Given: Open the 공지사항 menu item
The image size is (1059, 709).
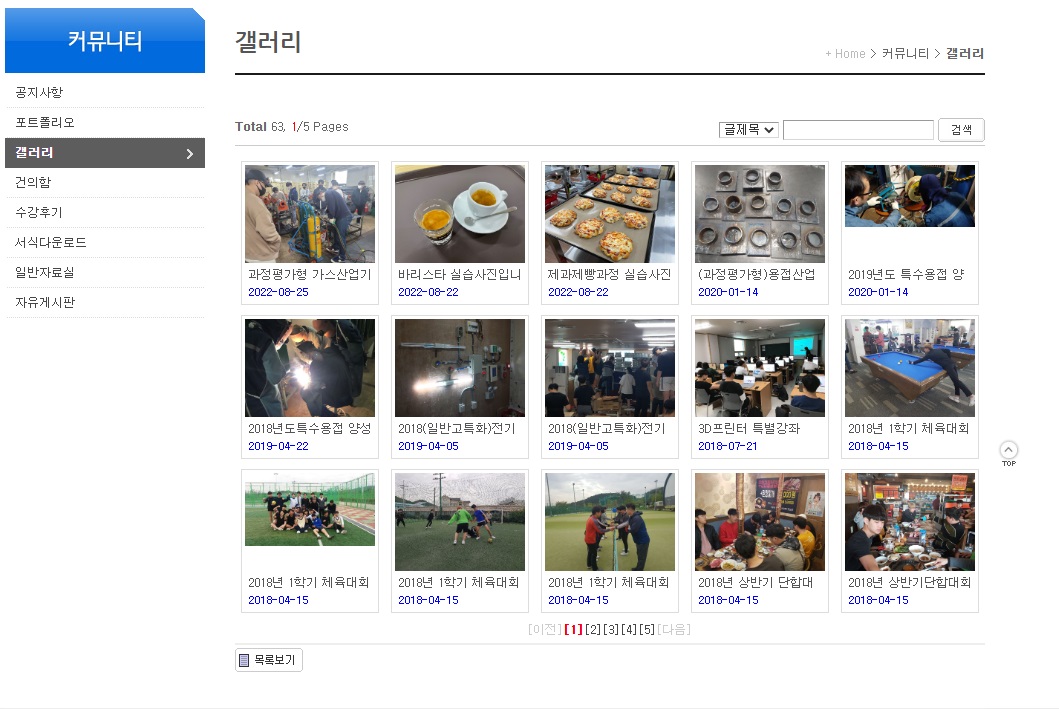Looking at the screenshot, I should click(x=40, y=93).
